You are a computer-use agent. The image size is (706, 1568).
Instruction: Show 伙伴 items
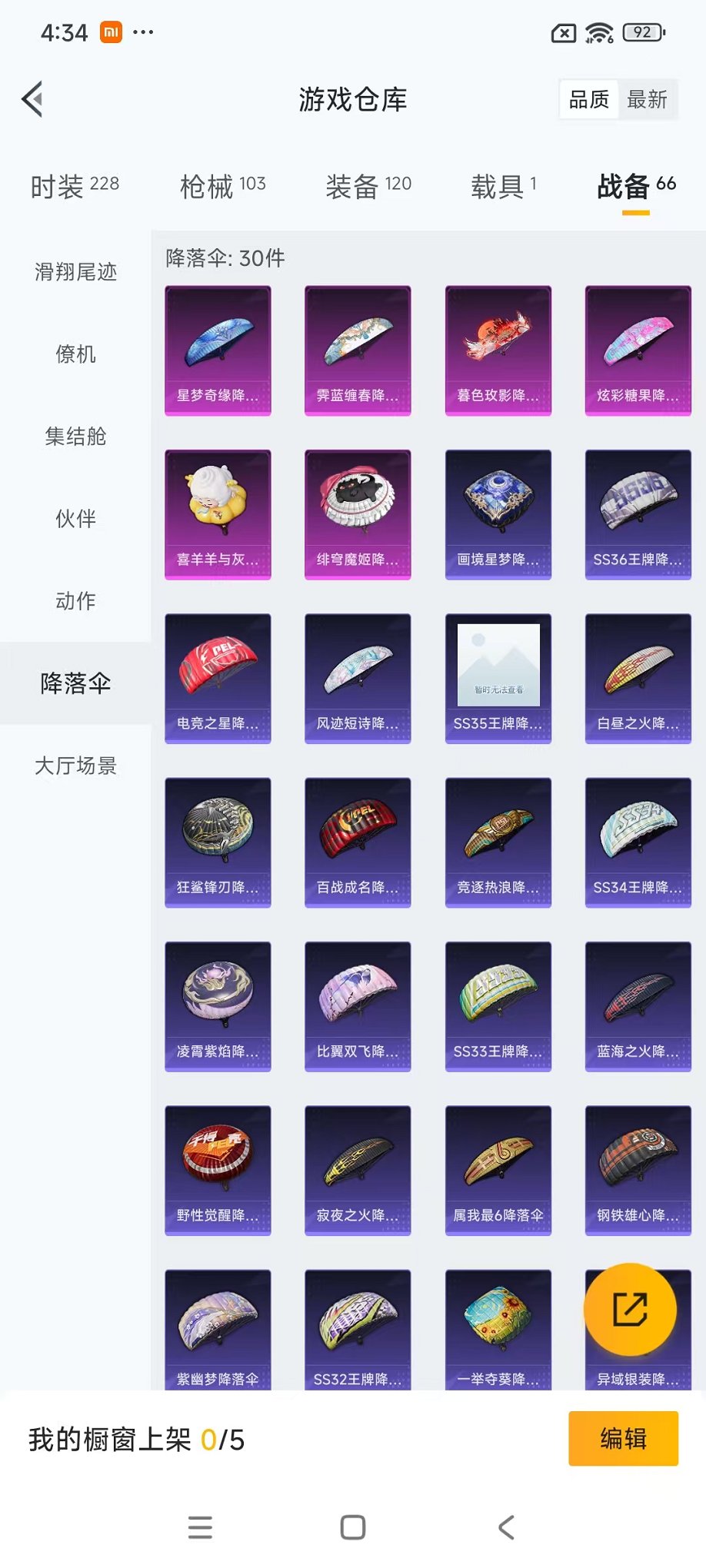(x=75, y=519)
